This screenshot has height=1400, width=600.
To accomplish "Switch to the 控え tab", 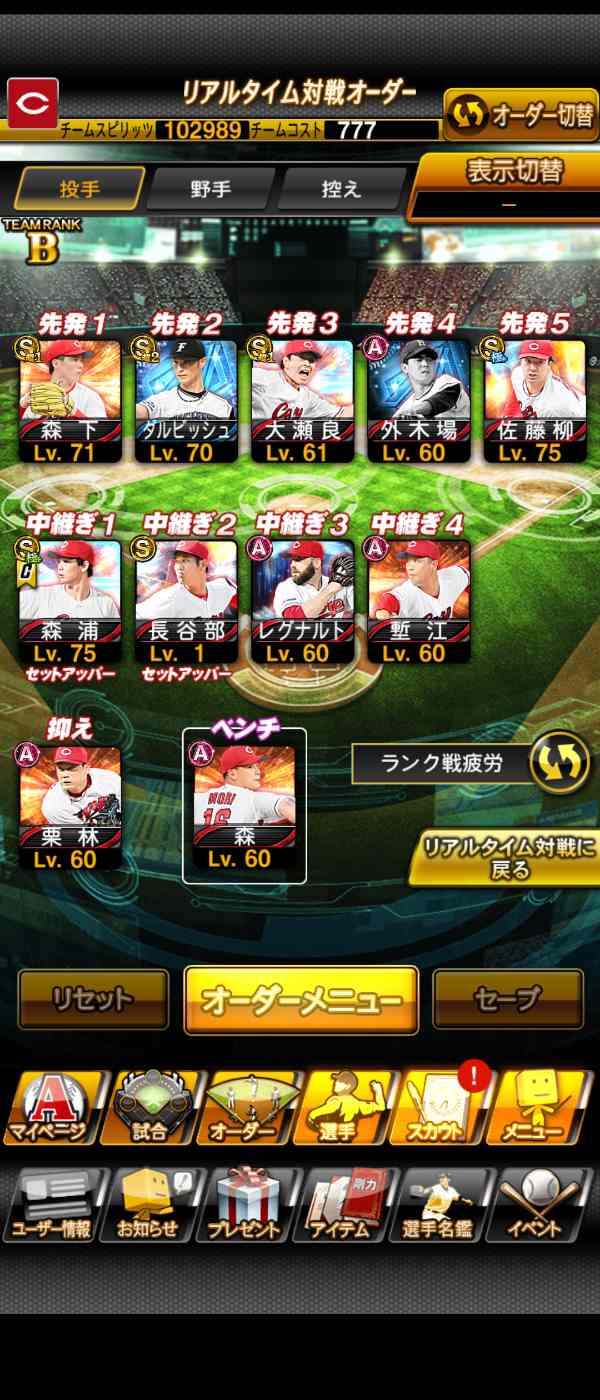I will [340, 188].
